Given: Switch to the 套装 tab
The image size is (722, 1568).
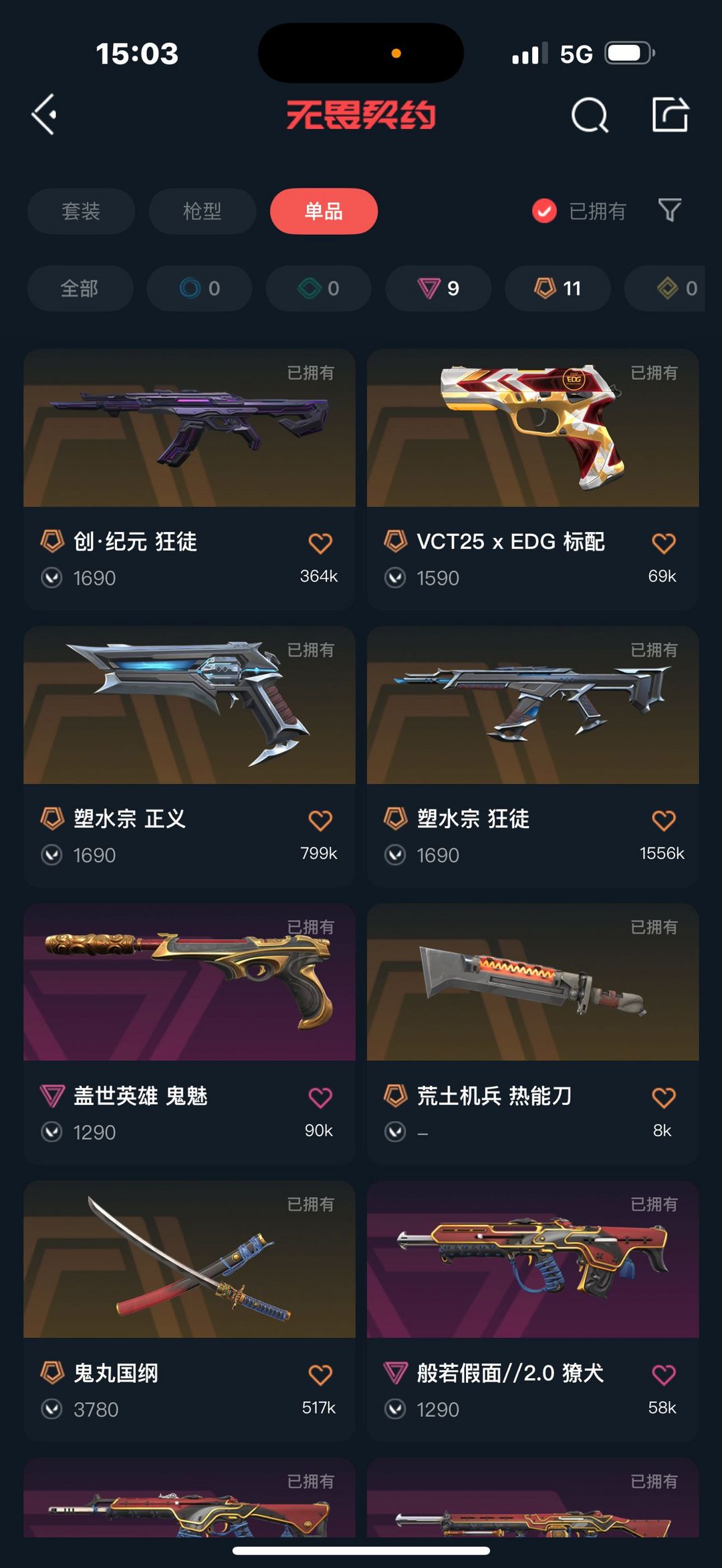Looking at the screenshot, I should (81, 211).
